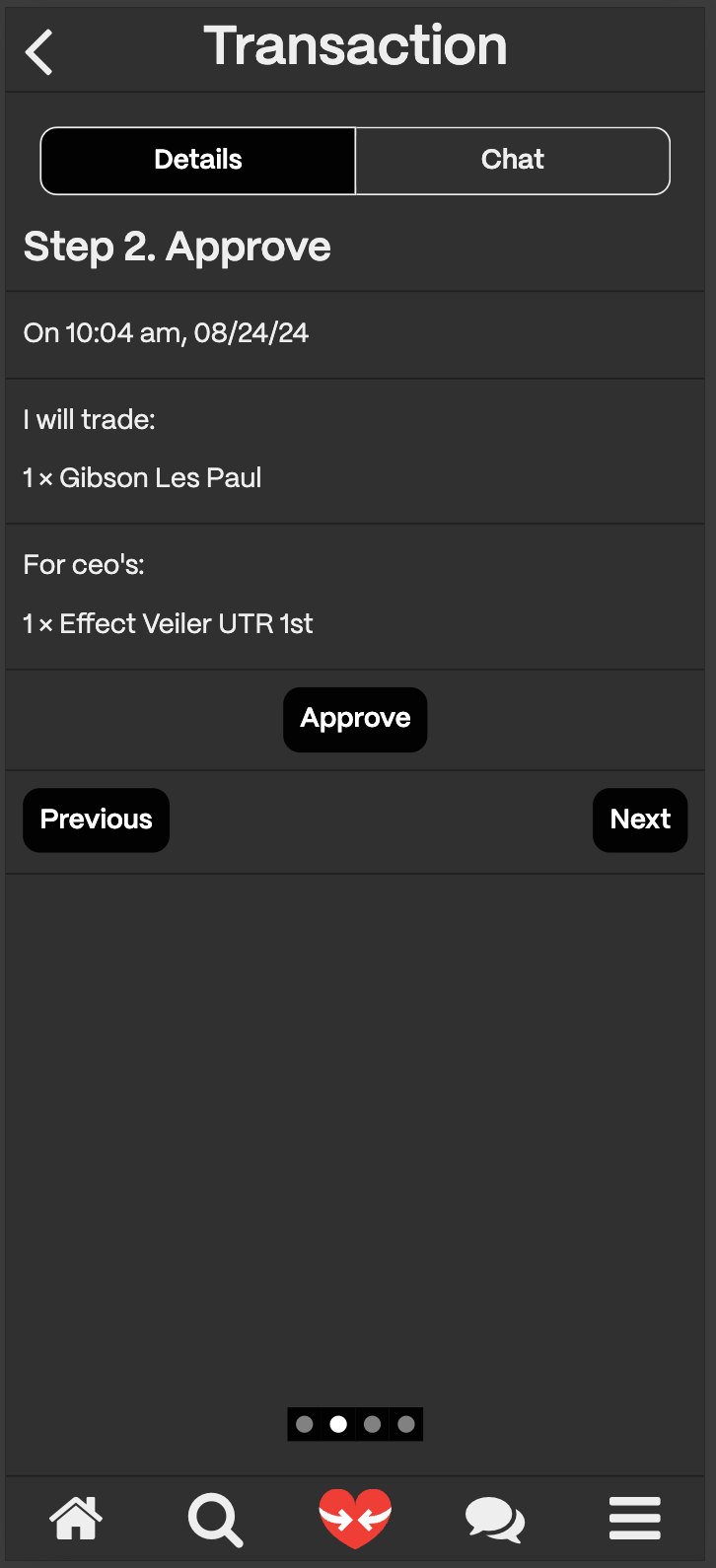The width and height of the screenshot is (716, 1568).
Task: Tap the red heart trade icon
Action: point(355,1519)
